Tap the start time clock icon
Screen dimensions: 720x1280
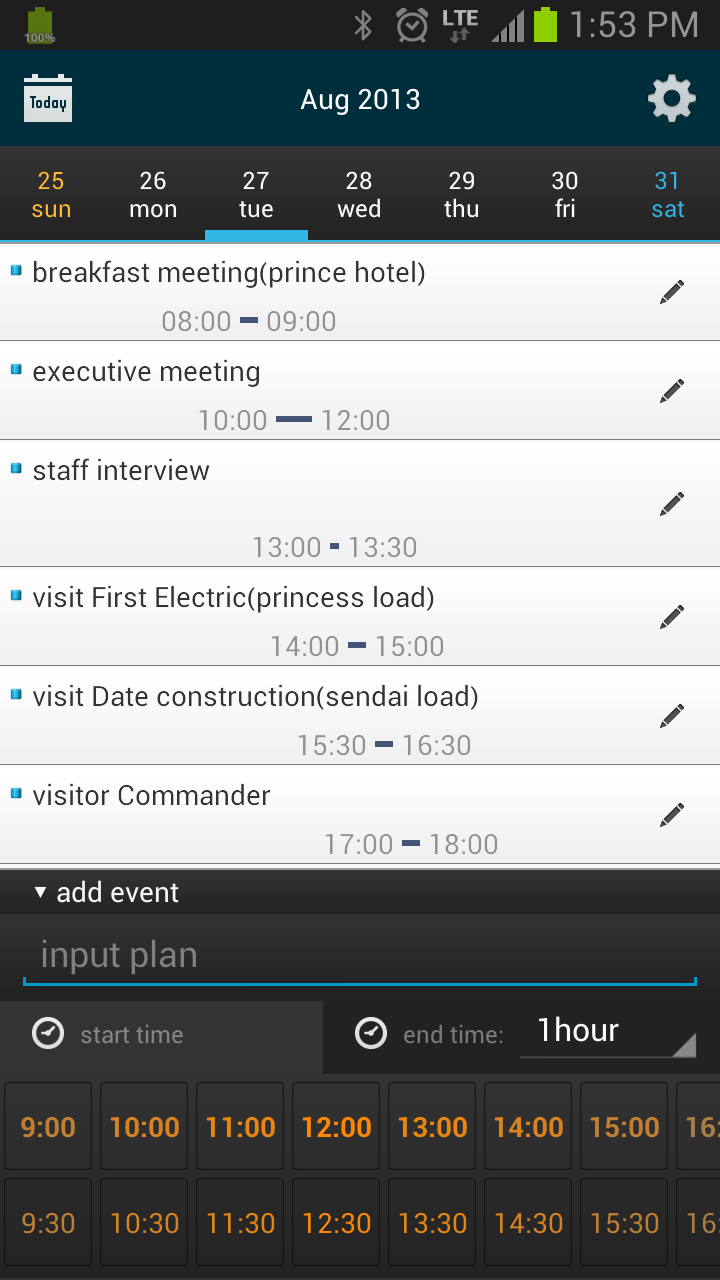[47, 1033]
